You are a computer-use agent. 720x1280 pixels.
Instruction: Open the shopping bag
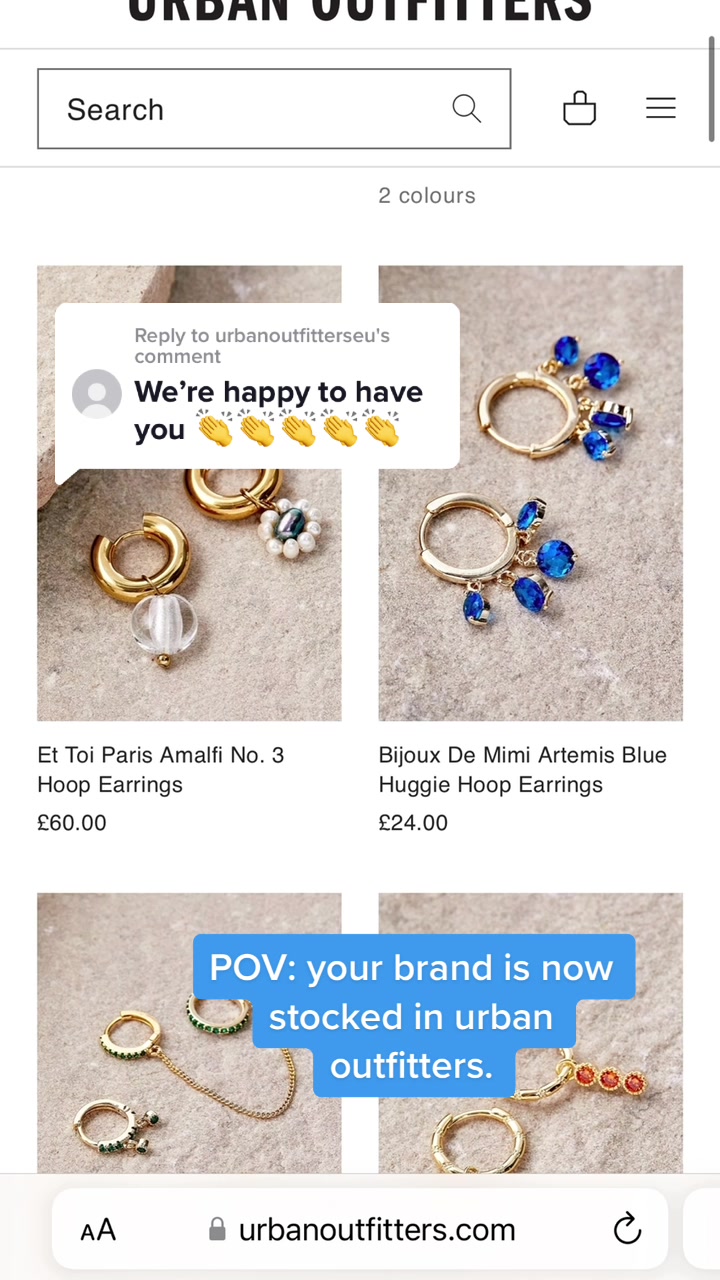tap(579, 108)
